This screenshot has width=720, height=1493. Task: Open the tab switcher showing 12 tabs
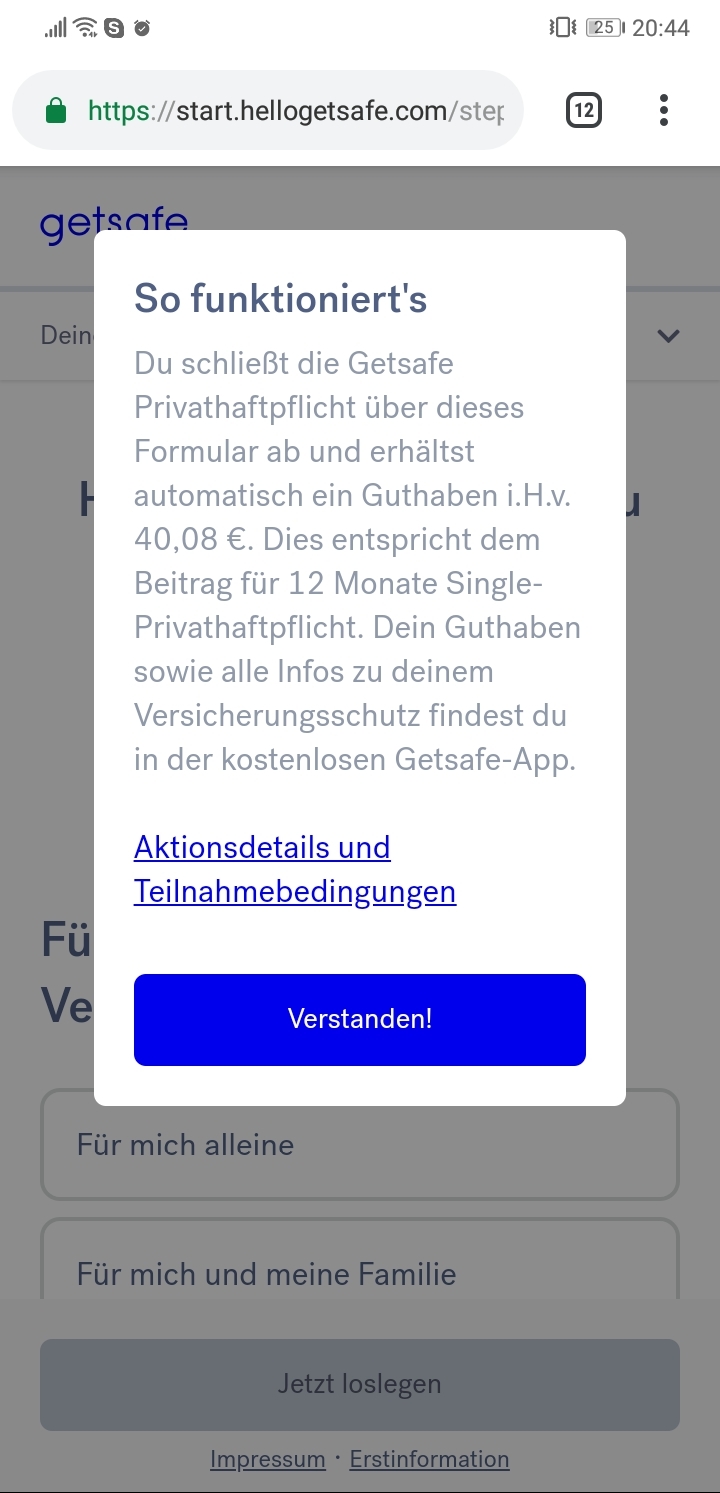pyautogui.click(x=584, y=110)
